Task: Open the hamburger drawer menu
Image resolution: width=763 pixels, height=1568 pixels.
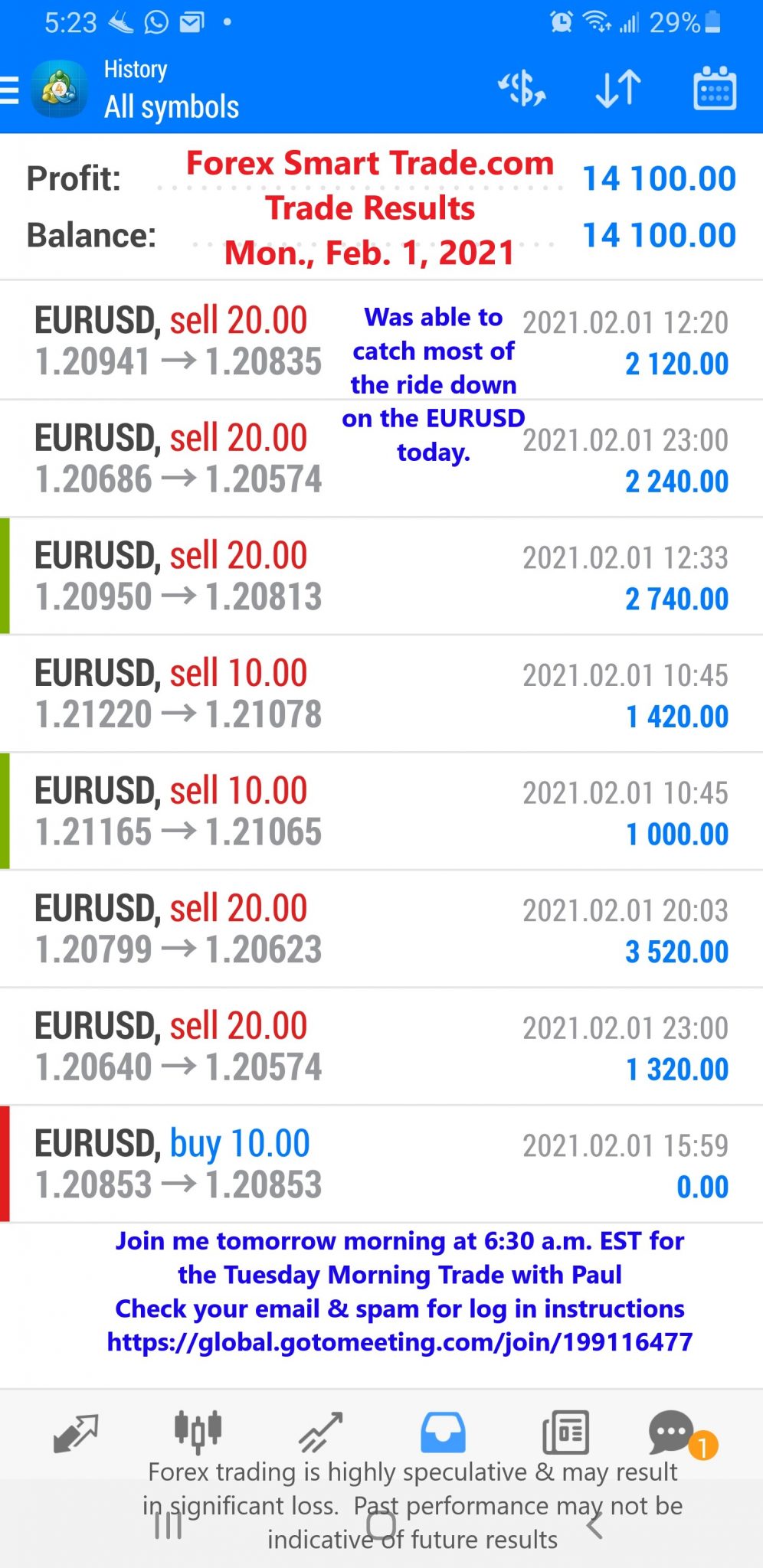Action: click(9, 90)
